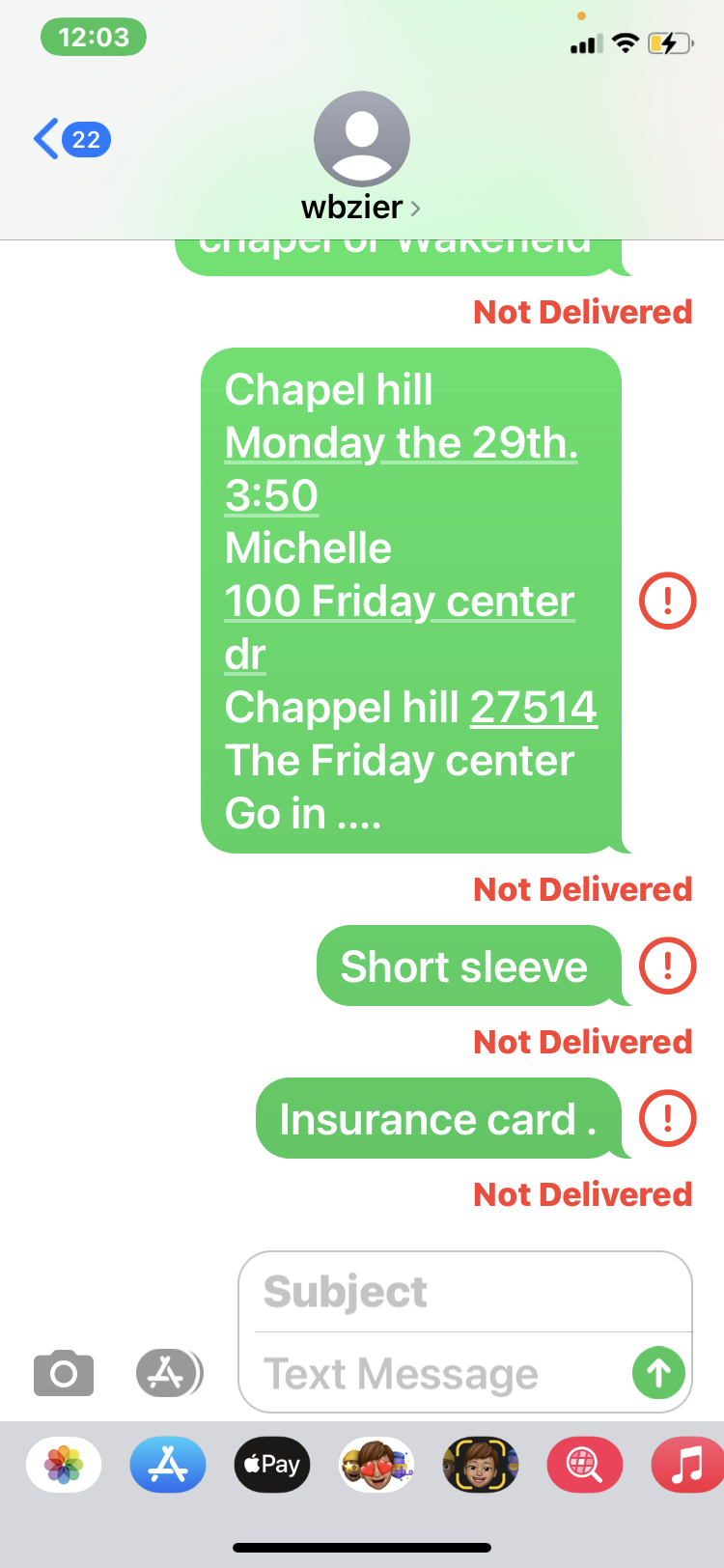Retry the undelivered Chapel hill message alert
Viewport: 724px width, 1568px height.
pyautogui.click(x=668, y=601)
